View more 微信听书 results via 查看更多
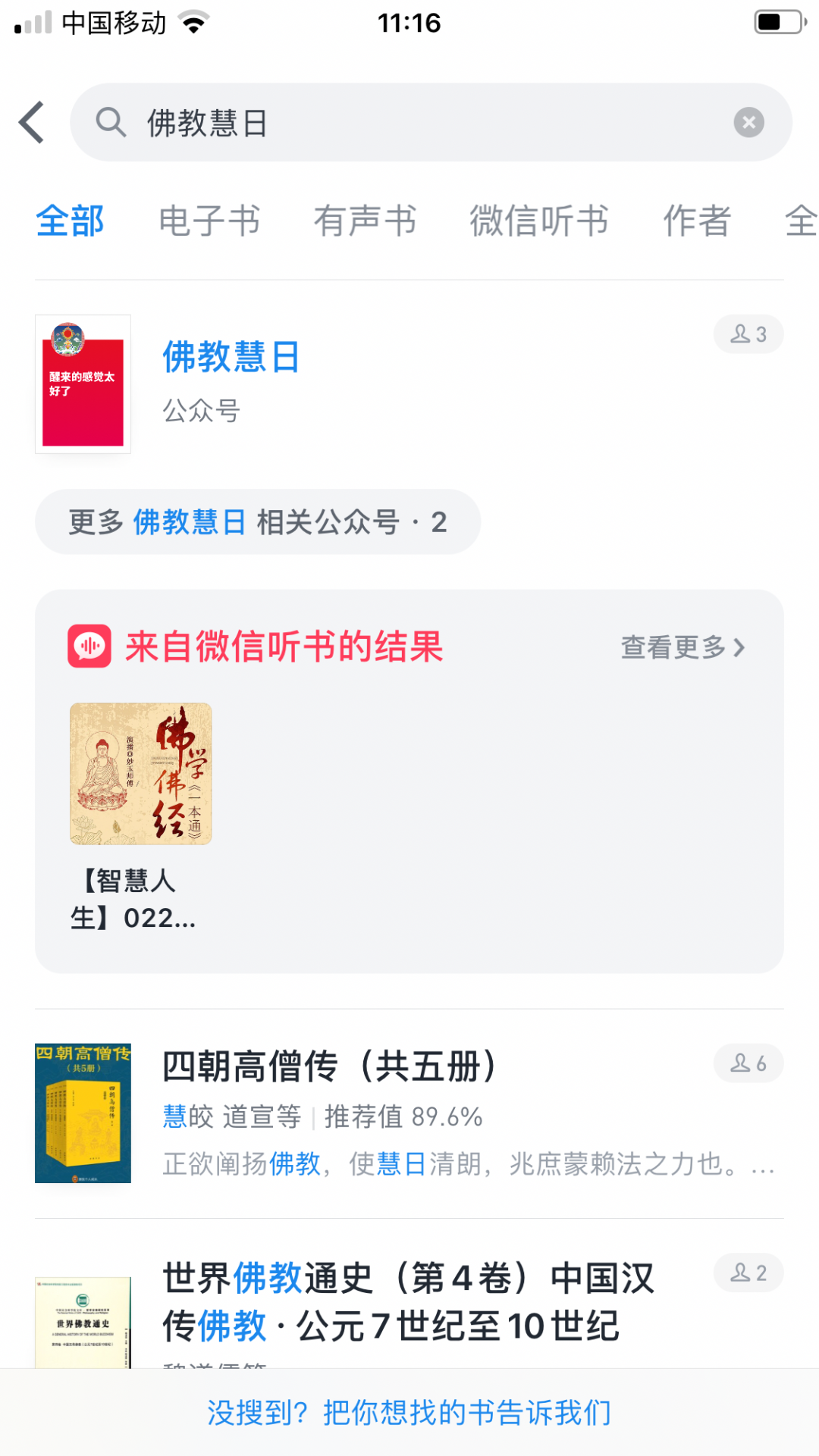Viewport: 819px width, 1456px height. click(x=682, y=647)
